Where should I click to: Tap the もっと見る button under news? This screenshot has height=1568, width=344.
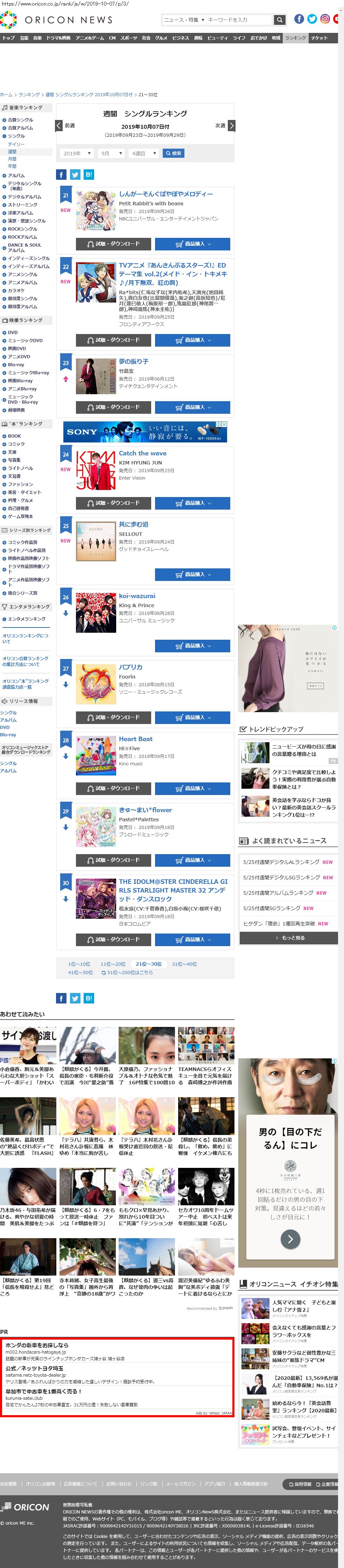click(x=289, y=937)
